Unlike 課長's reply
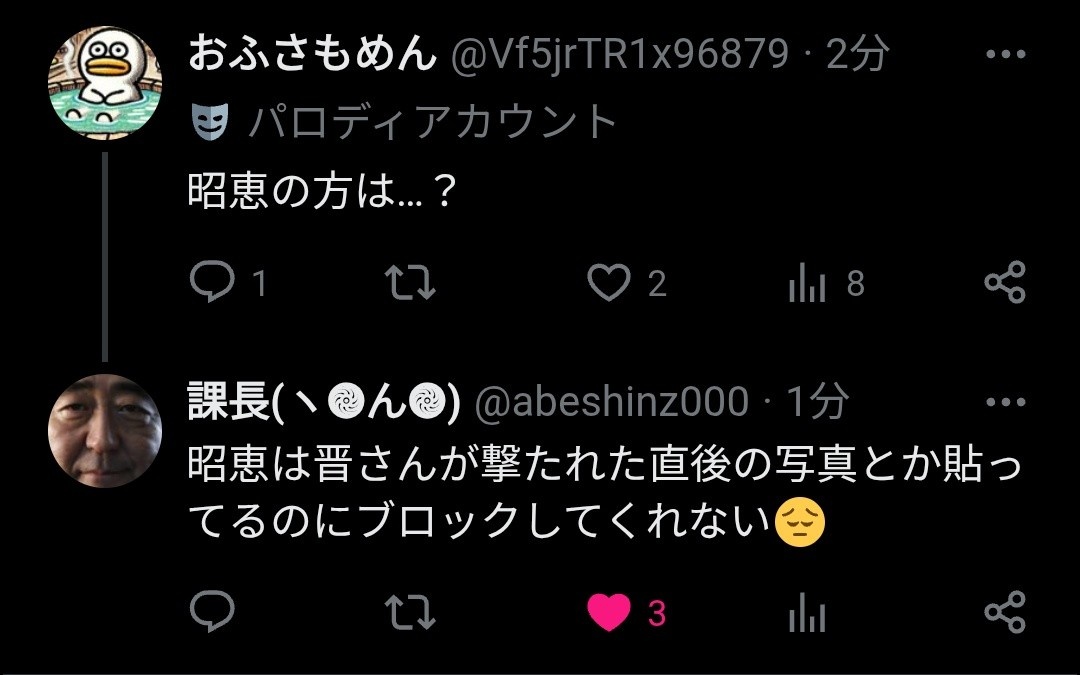This screenshot has height=675, width=1080. click(x=608, y=612)
